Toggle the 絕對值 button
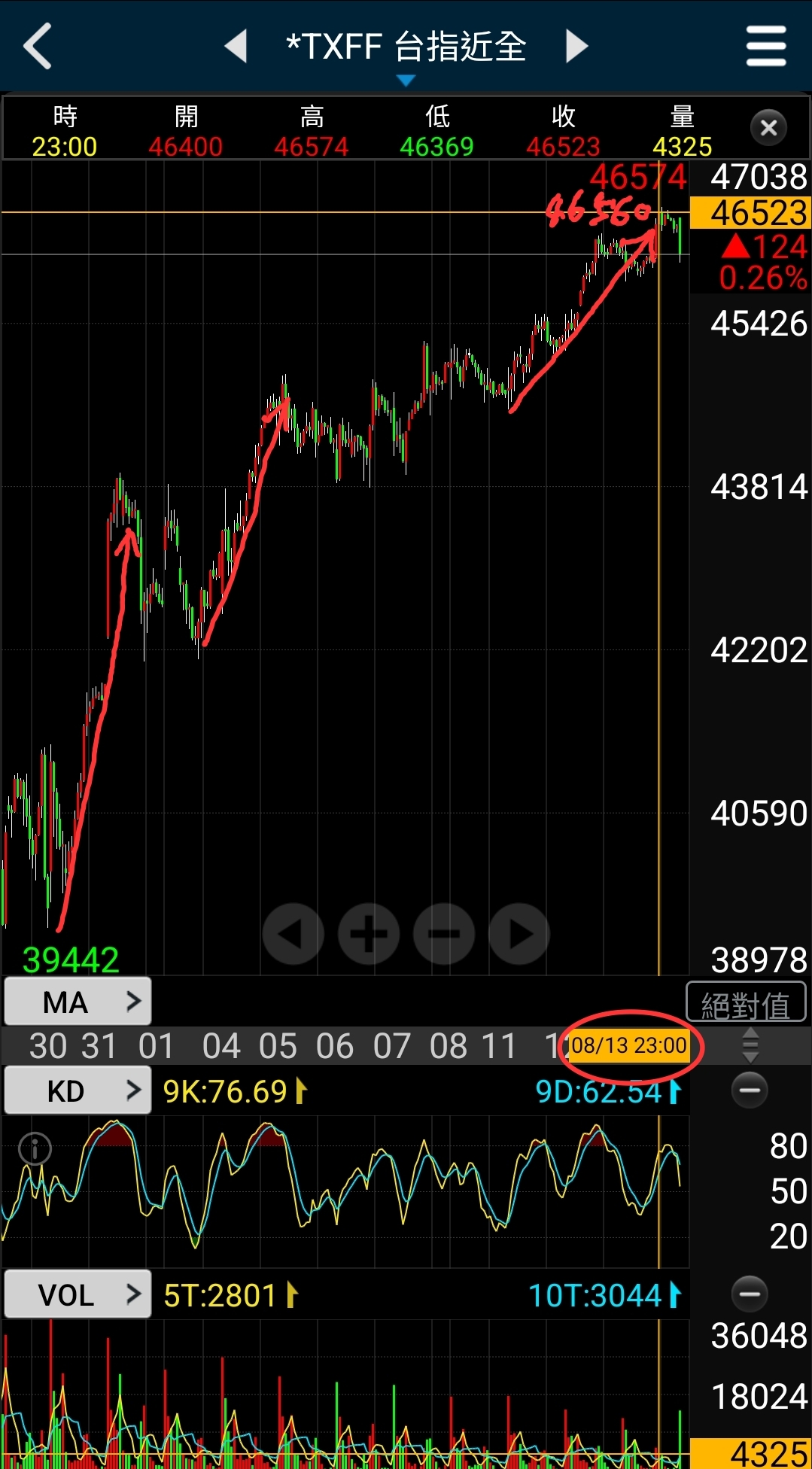The width and height of the screenshot is (812, 1469). click(746, 1003)
